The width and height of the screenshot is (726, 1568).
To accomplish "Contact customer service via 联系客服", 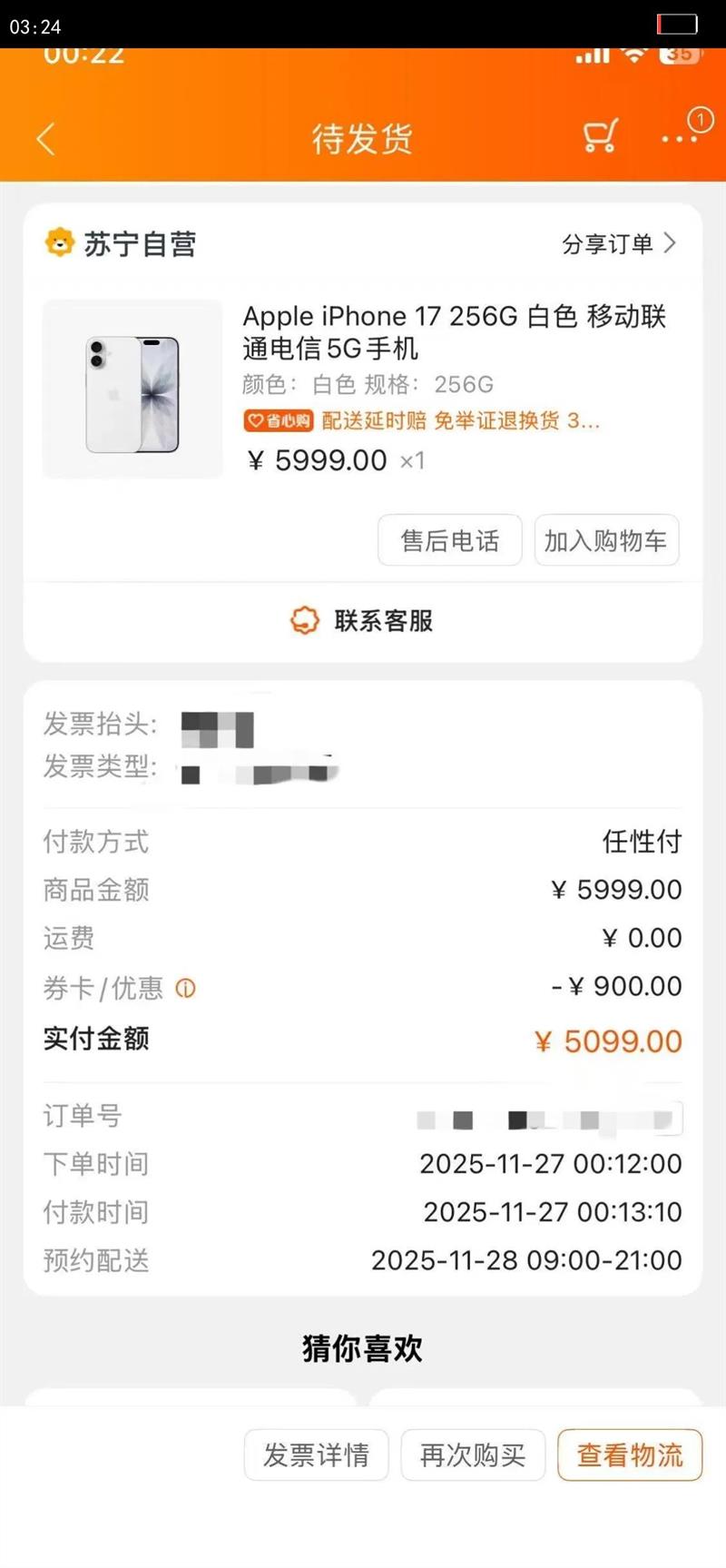I will tap(363, 621).
